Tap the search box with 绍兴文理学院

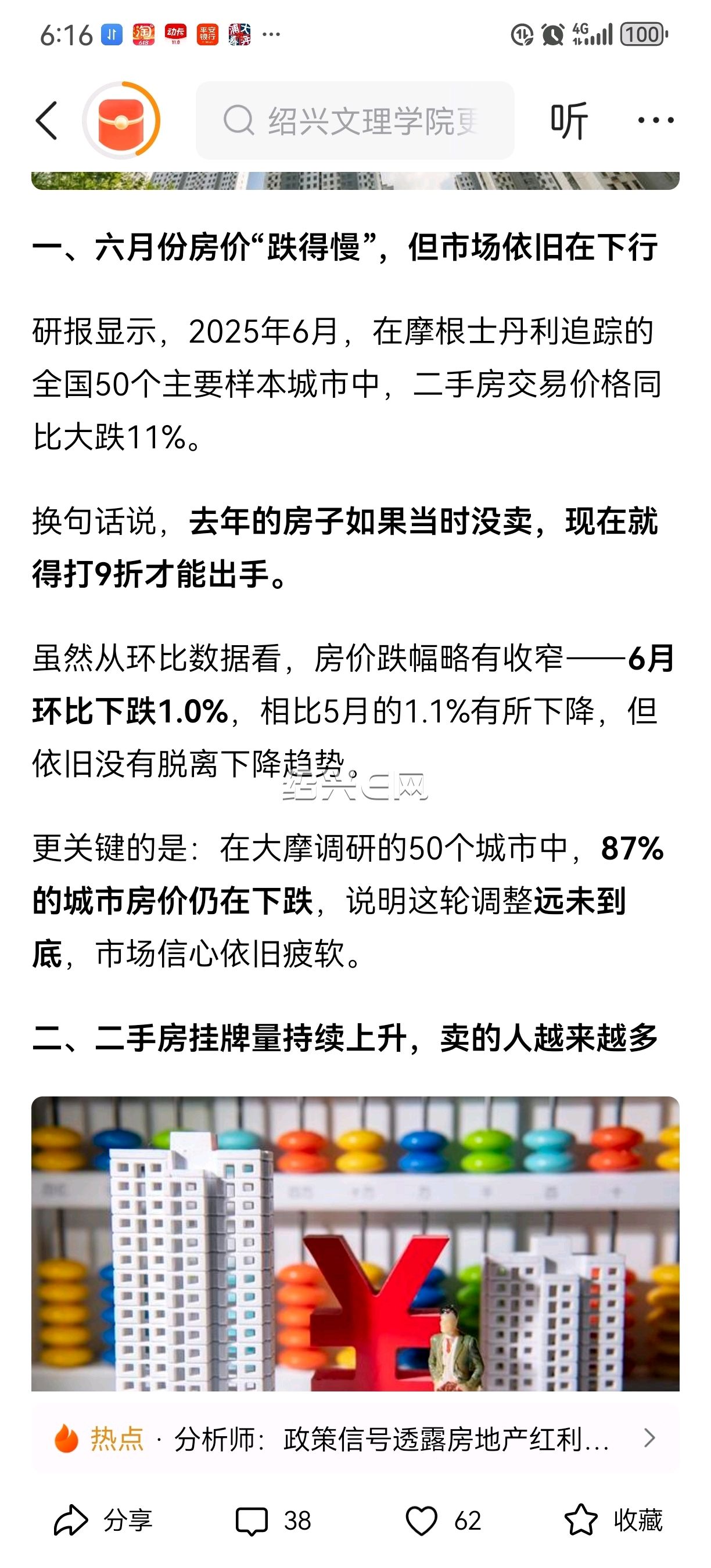pos(355,121)
